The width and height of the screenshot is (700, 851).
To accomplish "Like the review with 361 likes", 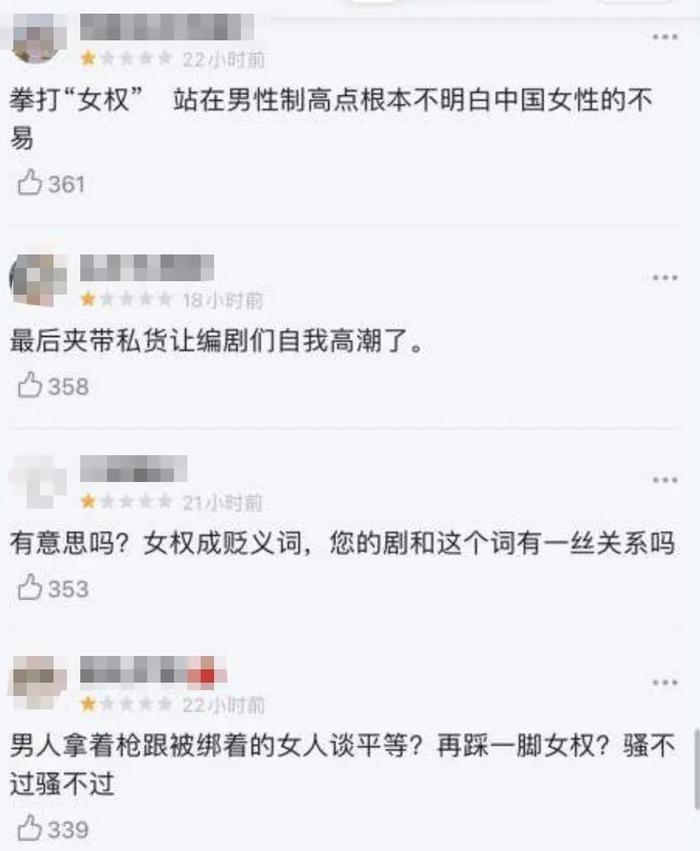I will [30, 184].
